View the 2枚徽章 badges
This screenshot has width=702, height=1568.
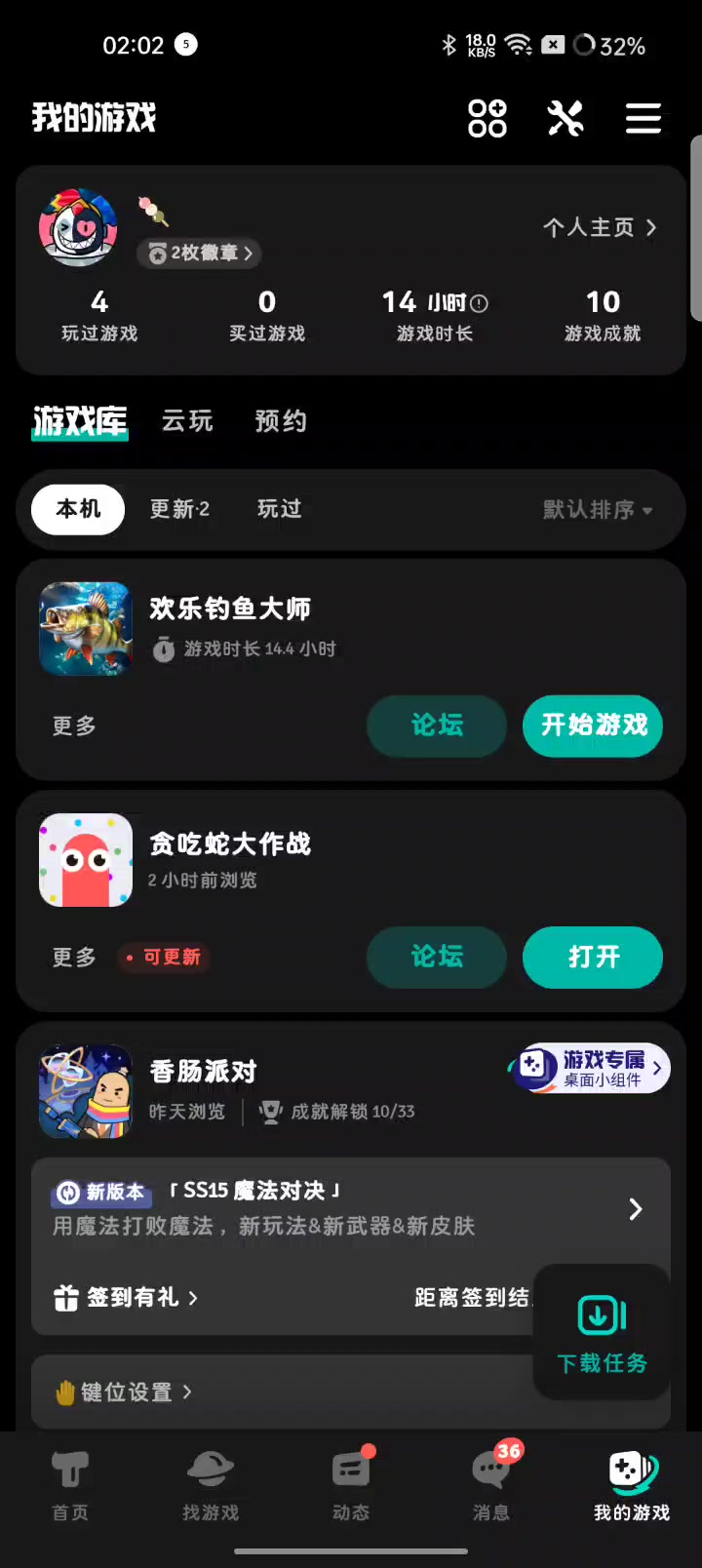point(200,254)
